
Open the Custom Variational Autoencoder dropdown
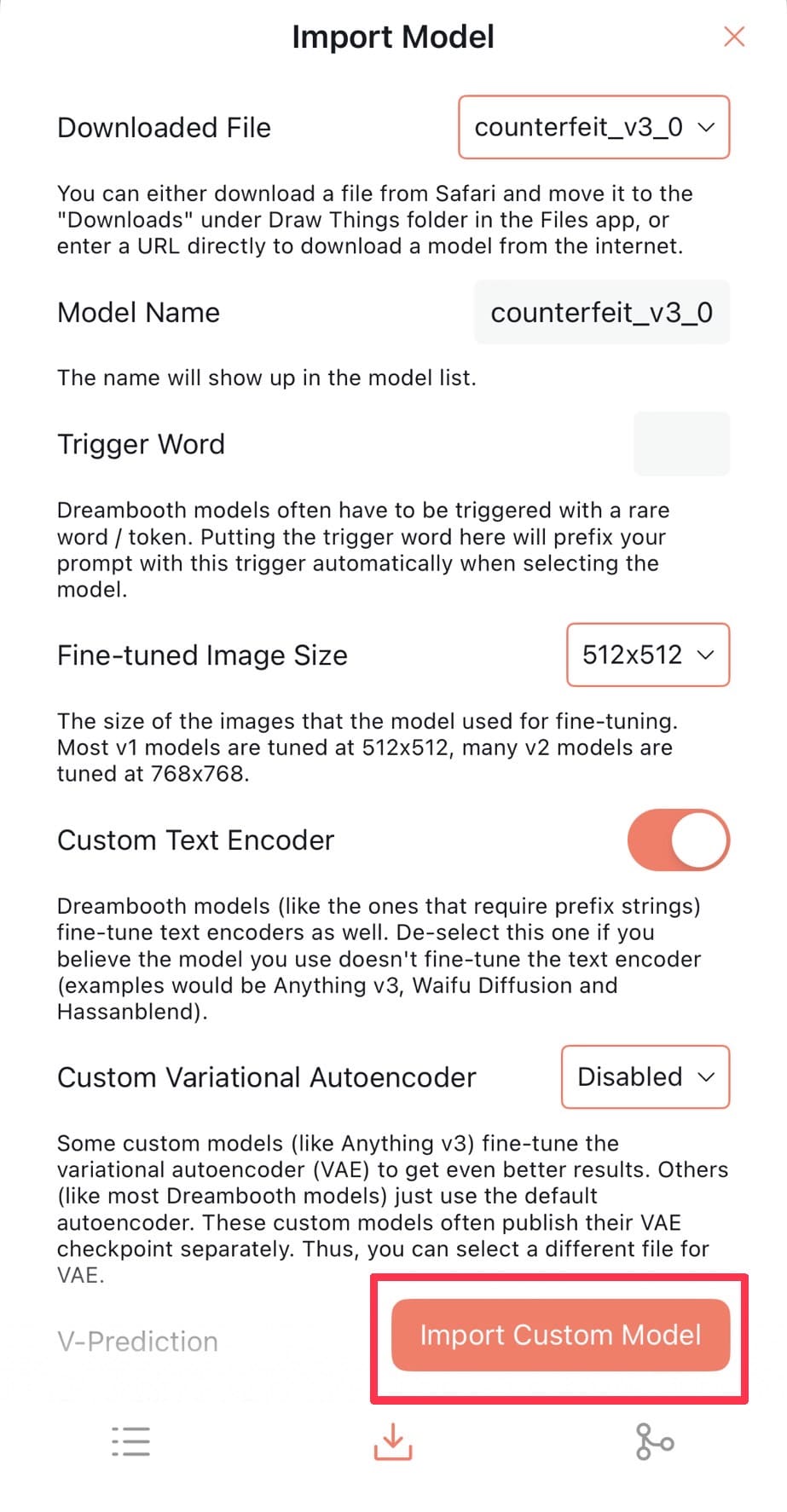tap(645, 1076)
